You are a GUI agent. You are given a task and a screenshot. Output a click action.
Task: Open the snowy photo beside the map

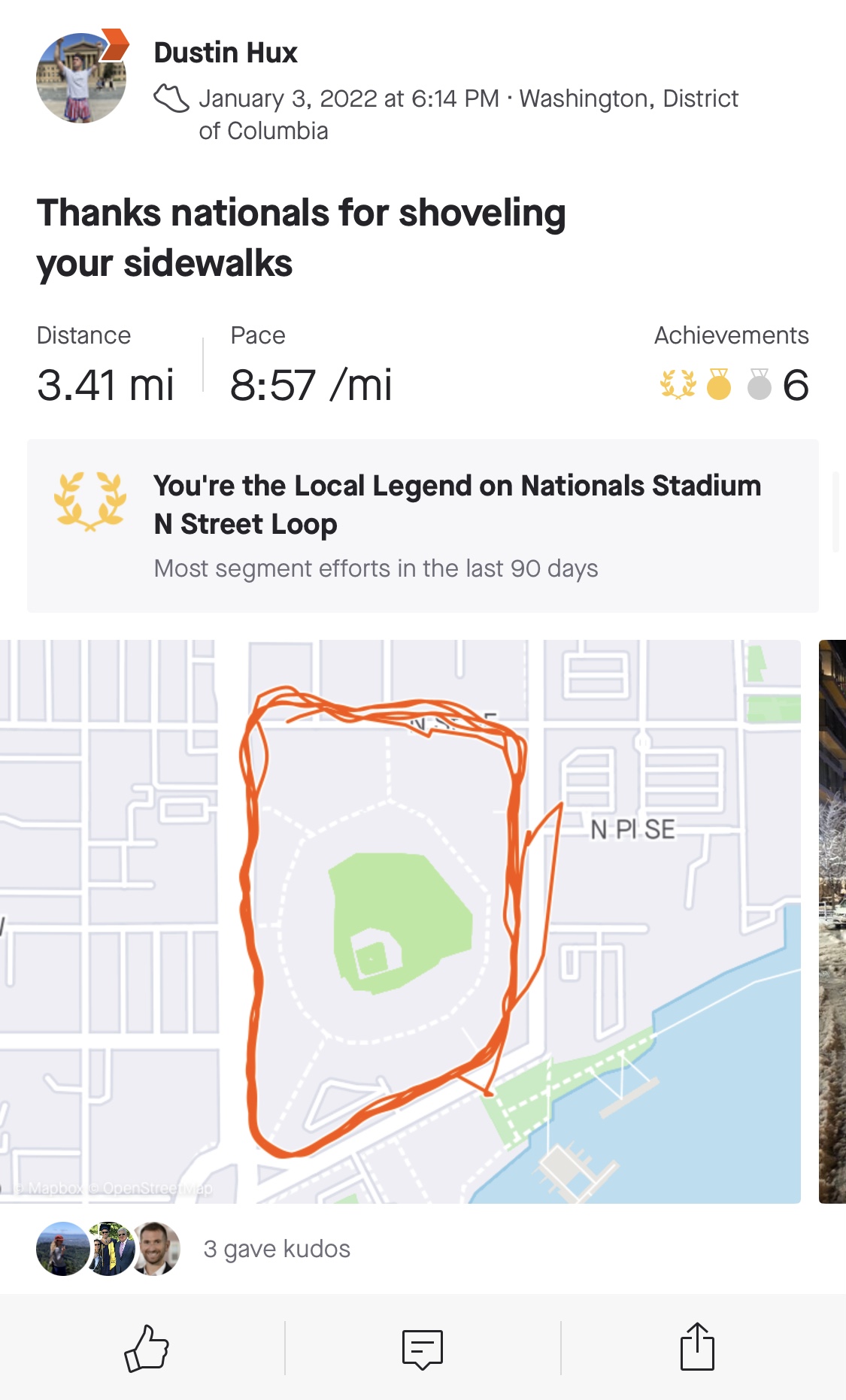pyautogui.click(x=832, y=921)
